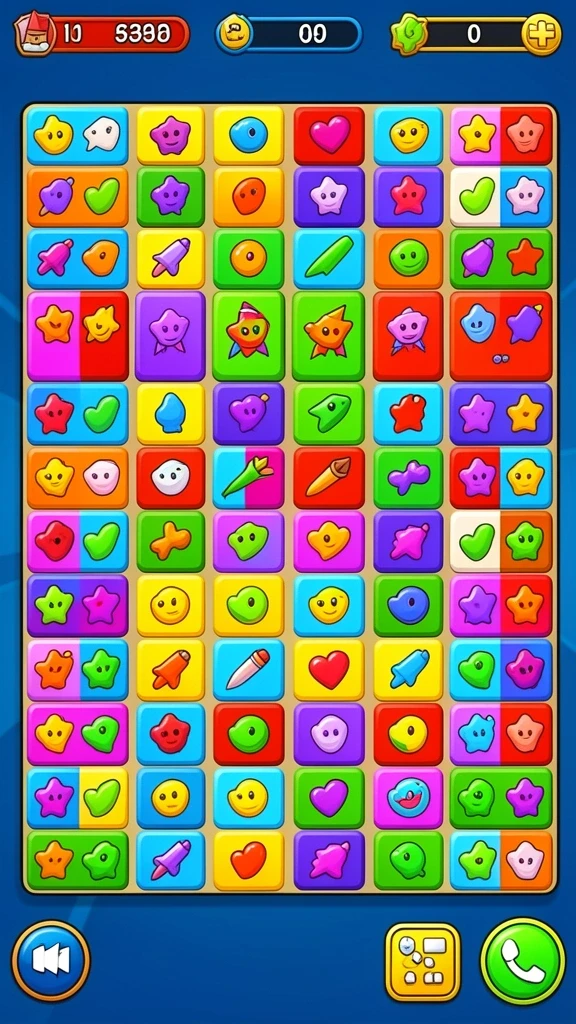Pick the red tile with white blob face
The image size is (576, 1024).
click(x=170, y=477)
